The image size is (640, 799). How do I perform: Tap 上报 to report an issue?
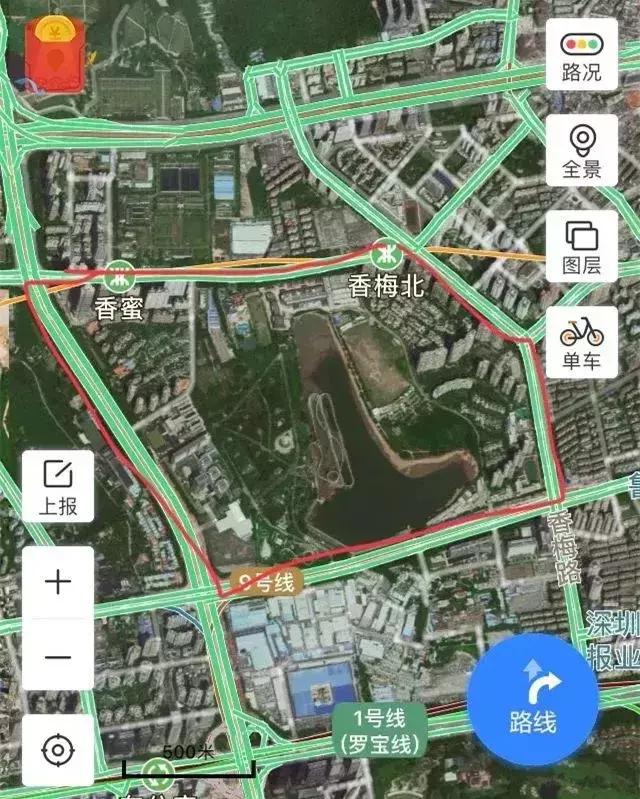point(58,486)
